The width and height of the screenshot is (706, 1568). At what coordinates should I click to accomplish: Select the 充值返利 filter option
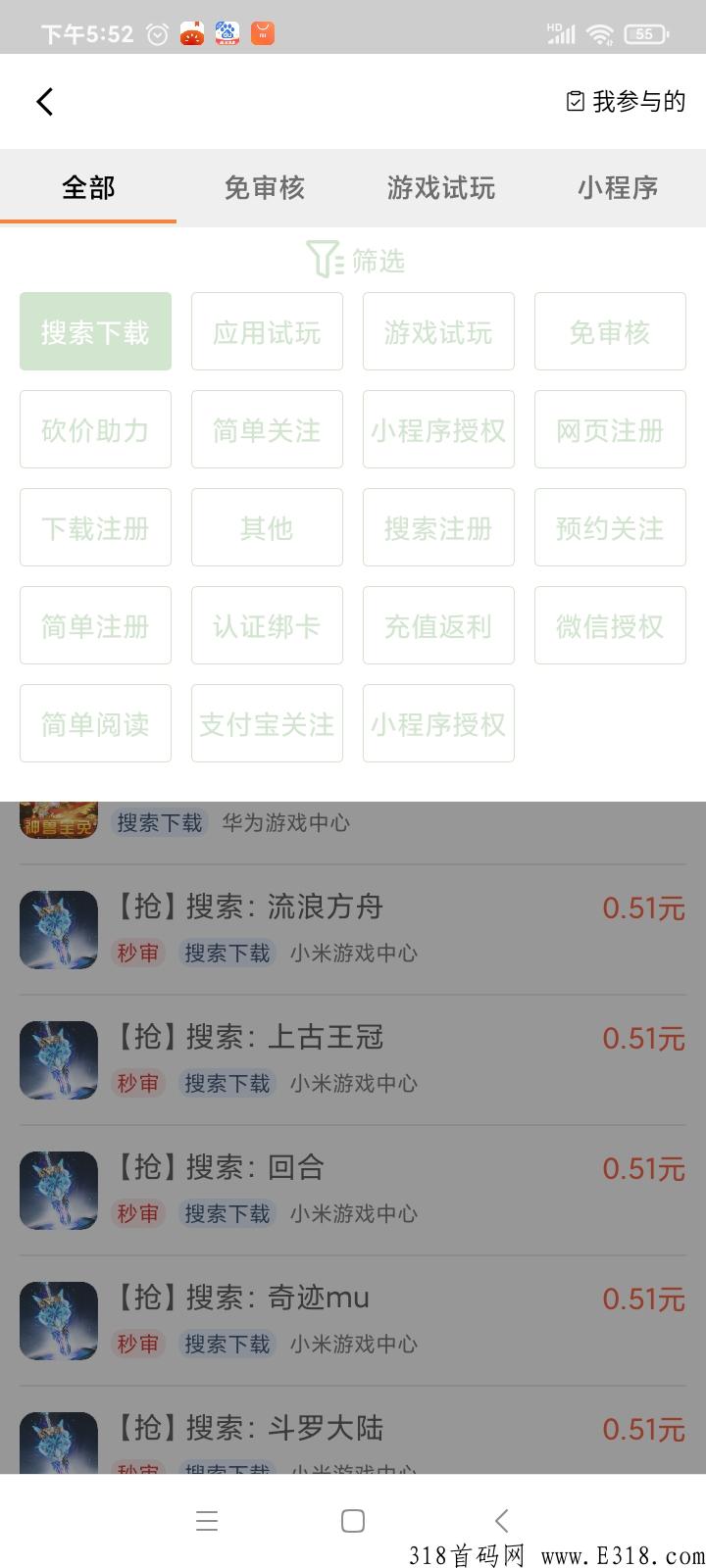(x=438, y=625)
